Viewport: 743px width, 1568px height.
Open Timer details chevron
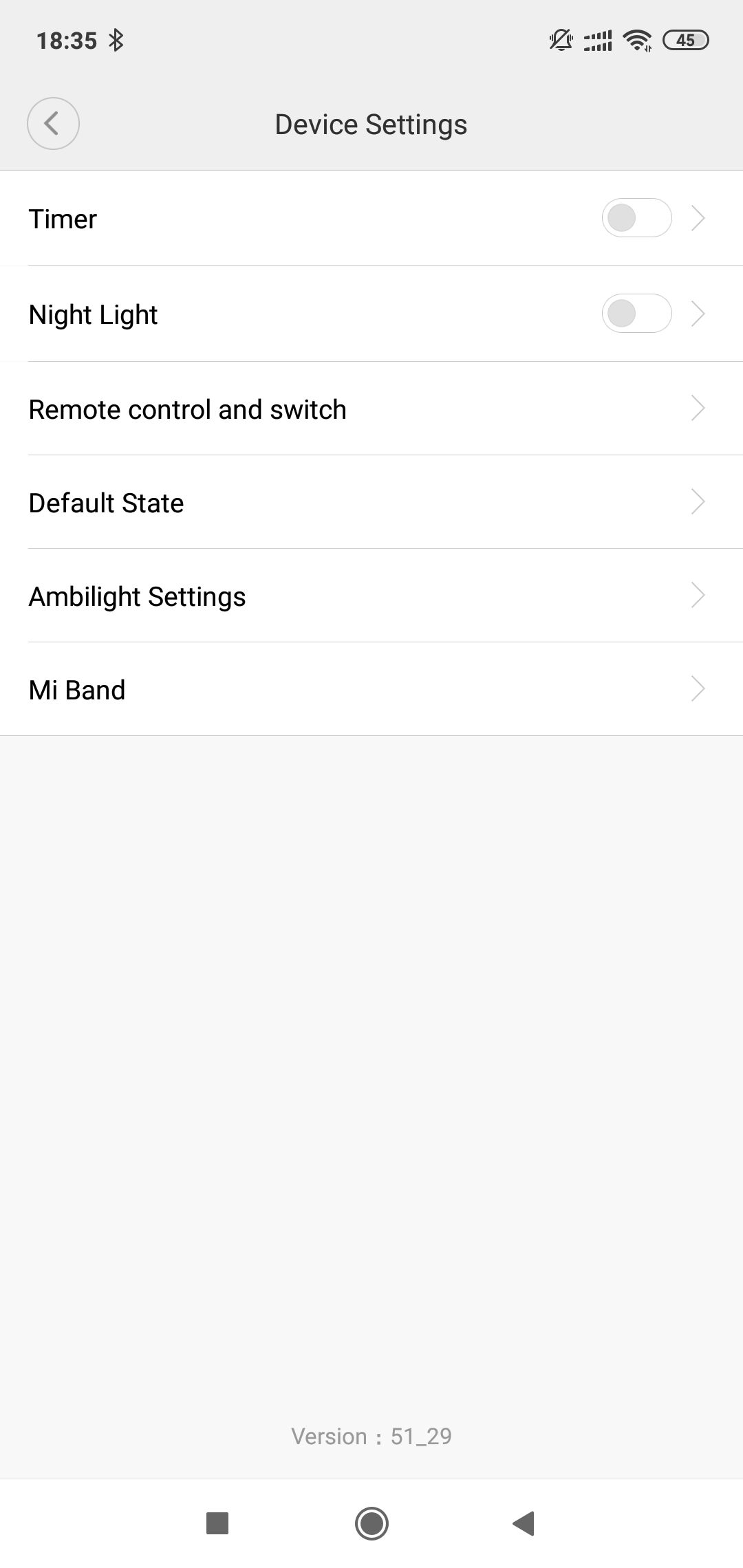point(698,218)
